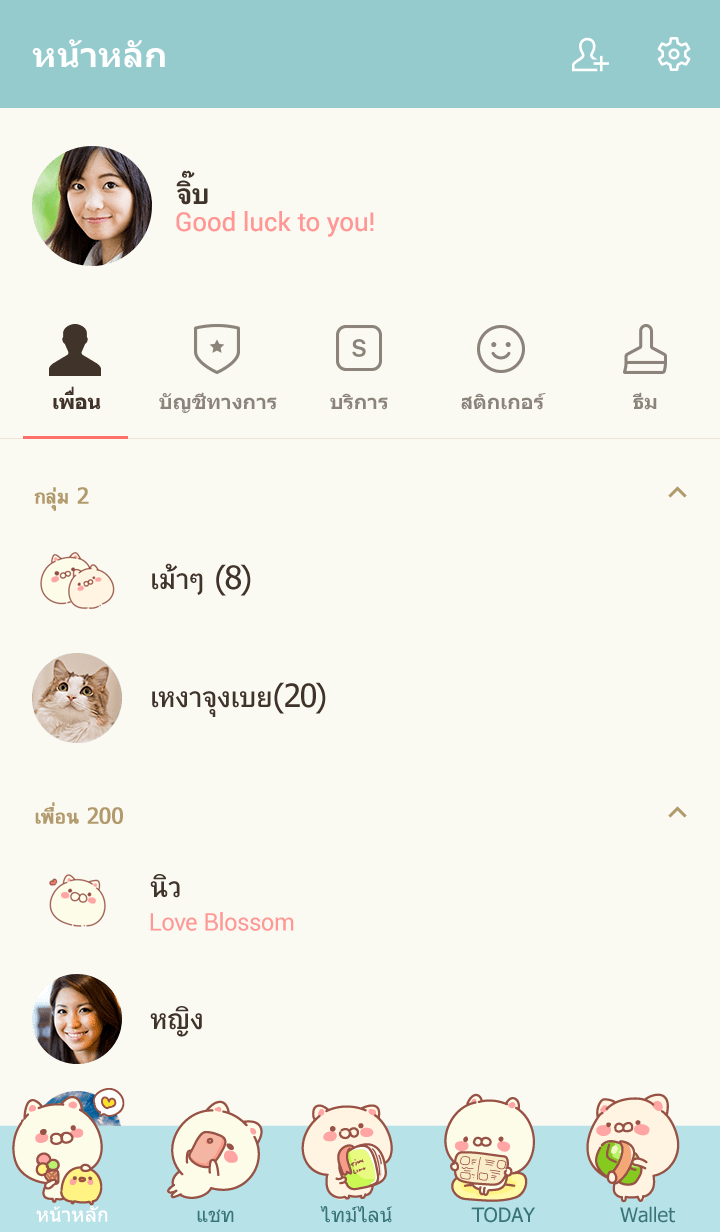View friend หญิง's profile
Image resolution: width=720 pixels, height=1232 pixels.
coord(176,1019)
